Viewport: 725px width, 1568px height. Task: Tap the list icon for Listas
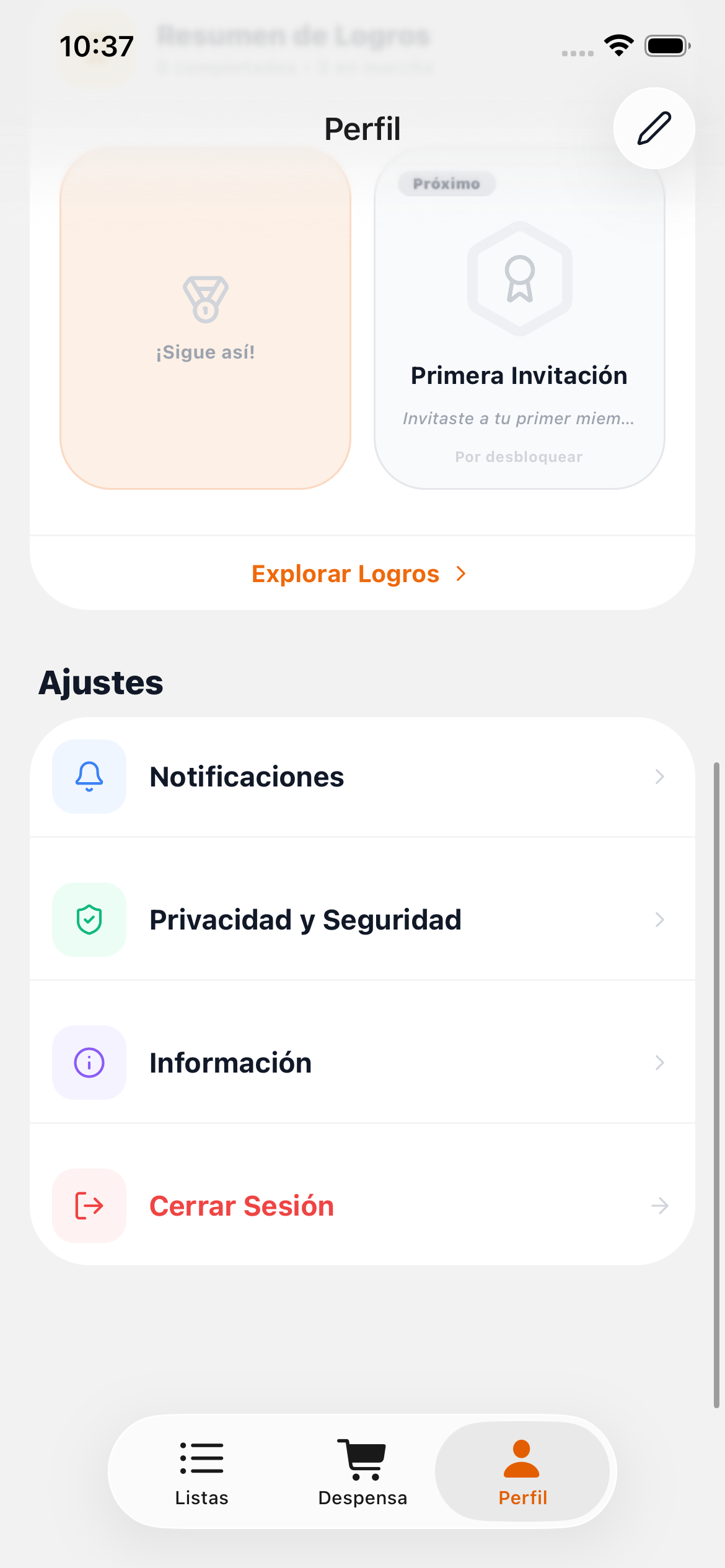point(202,1460)
